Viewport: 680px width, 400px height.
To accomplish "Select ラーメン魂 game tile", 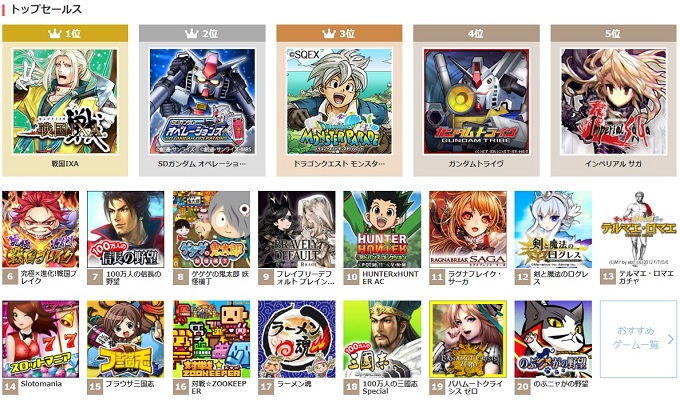I will [x=296, y=340].
